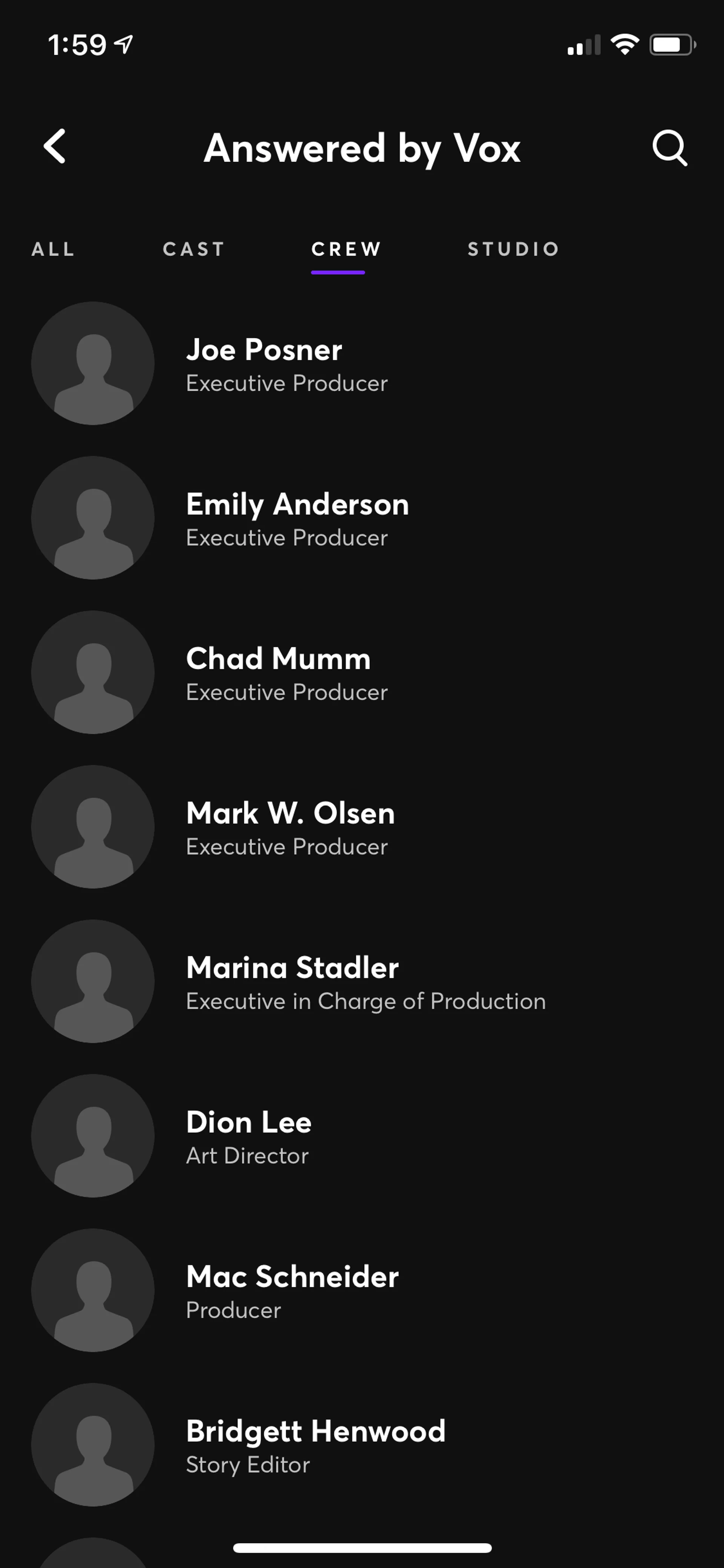
Task: Switch to the Studio tab
Action: 514,249
